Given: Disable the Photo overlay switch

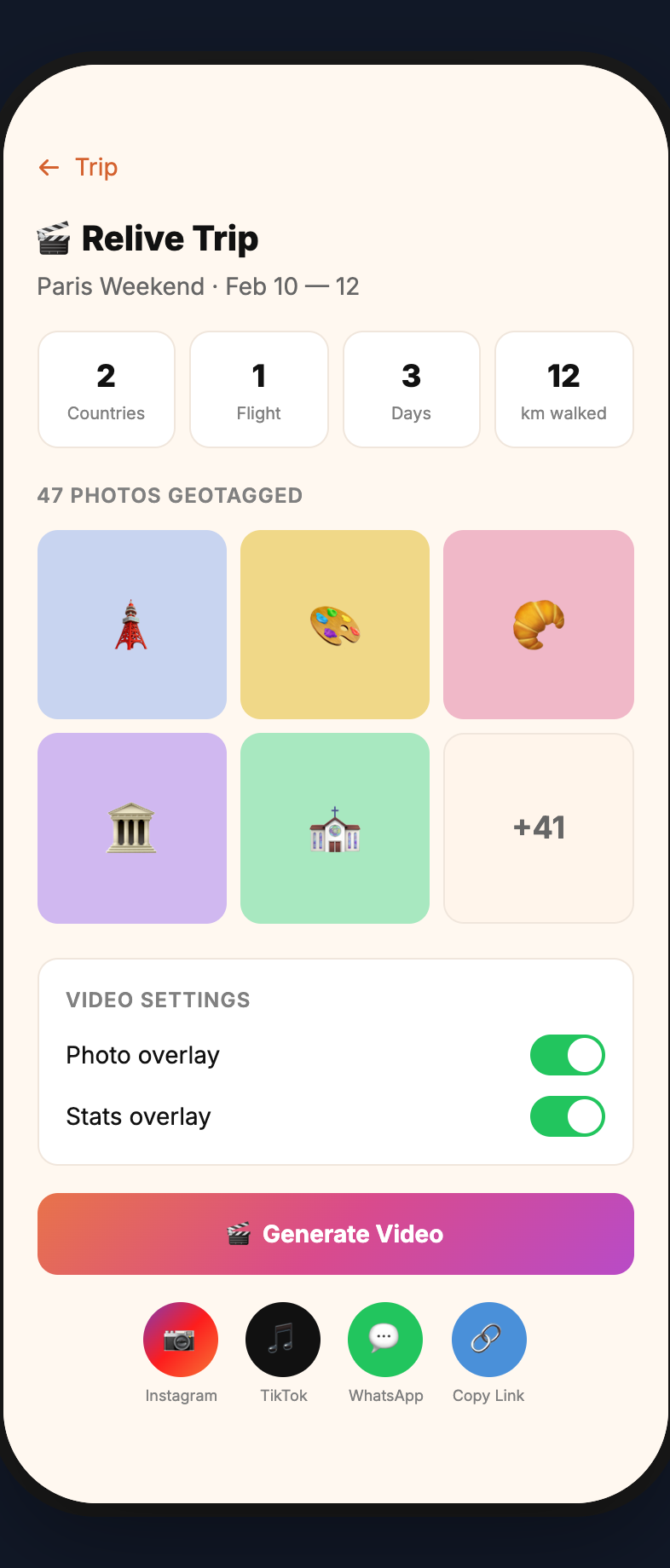Looking at the screenshot, I should [567, 1055].
